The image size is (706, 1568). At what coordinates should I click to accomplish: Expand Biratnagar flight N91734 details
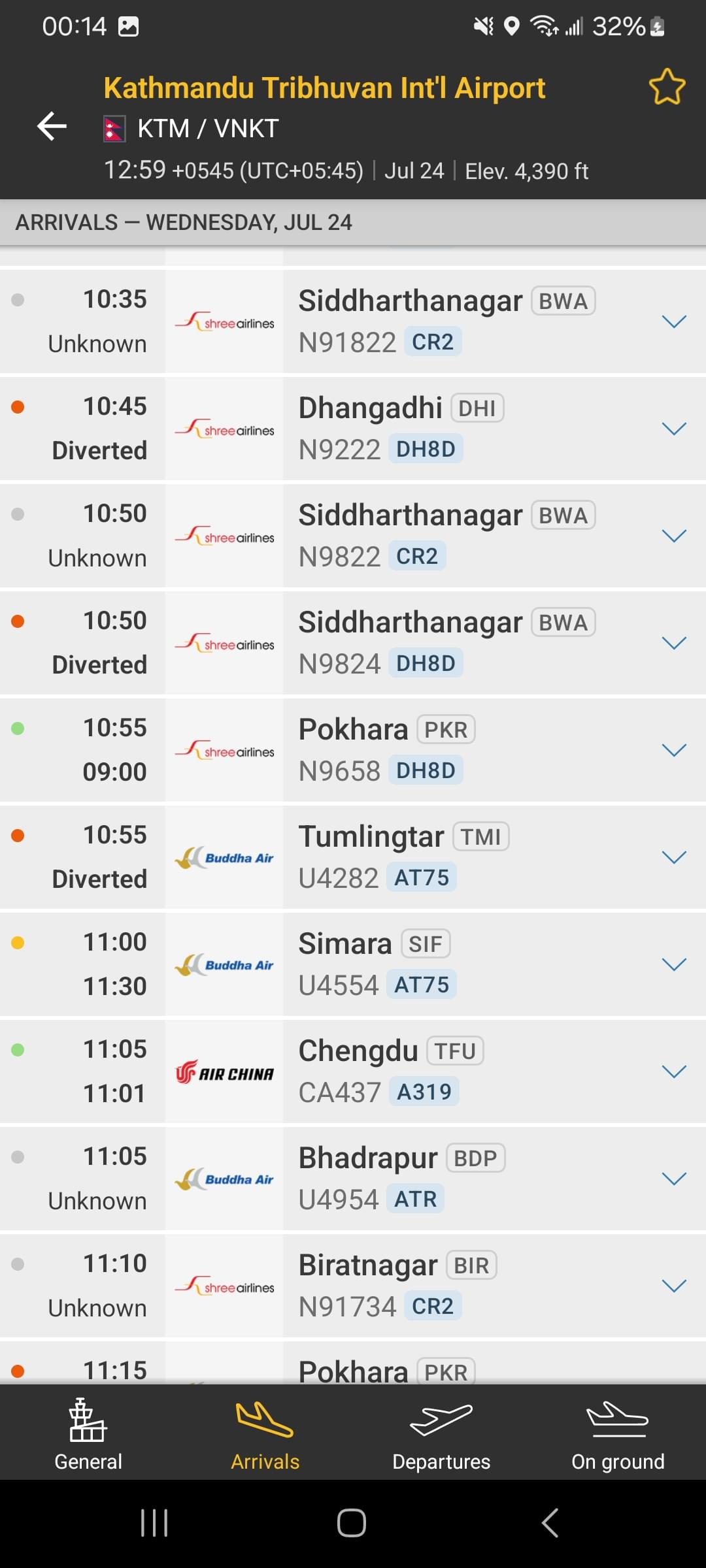(673, 1286)
